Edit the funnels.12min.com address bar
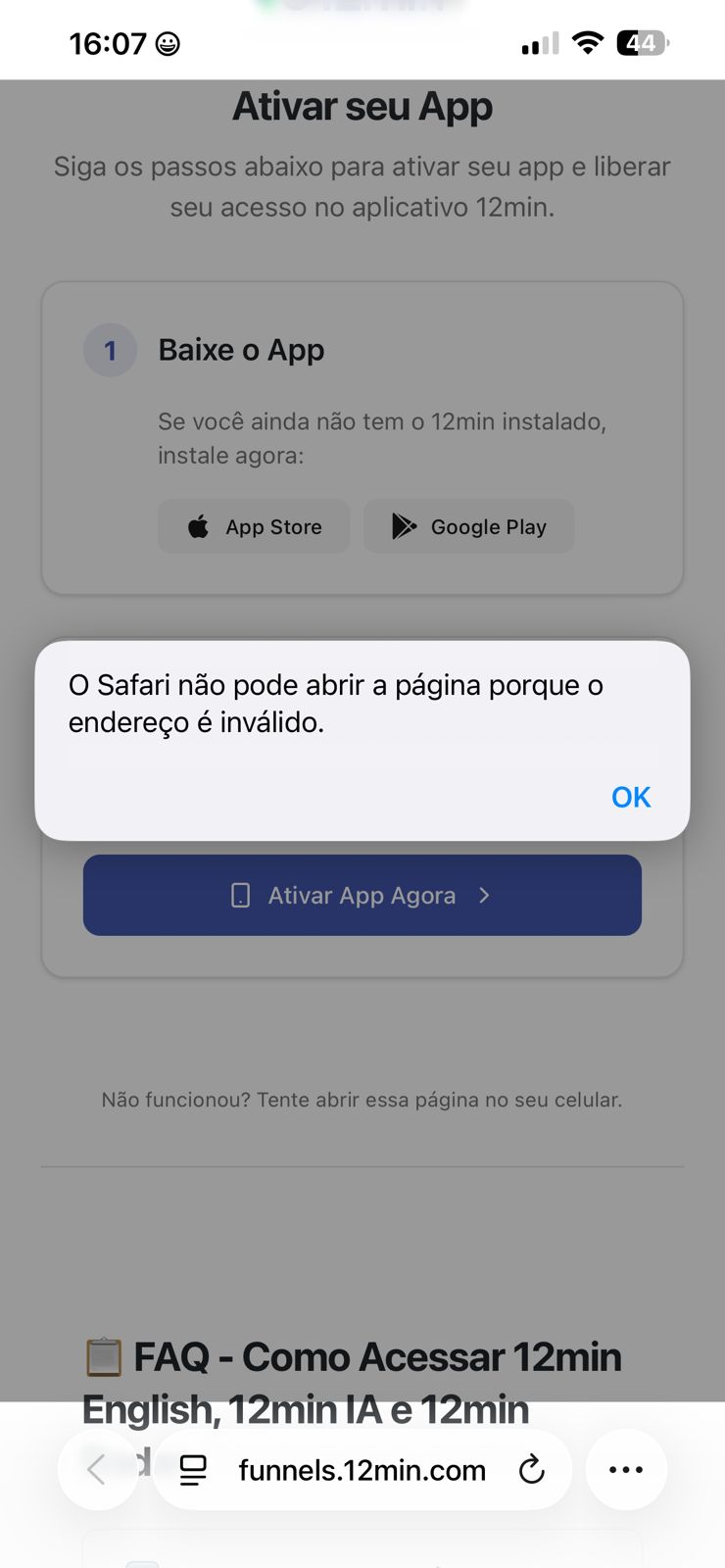 pos(362,1469)
